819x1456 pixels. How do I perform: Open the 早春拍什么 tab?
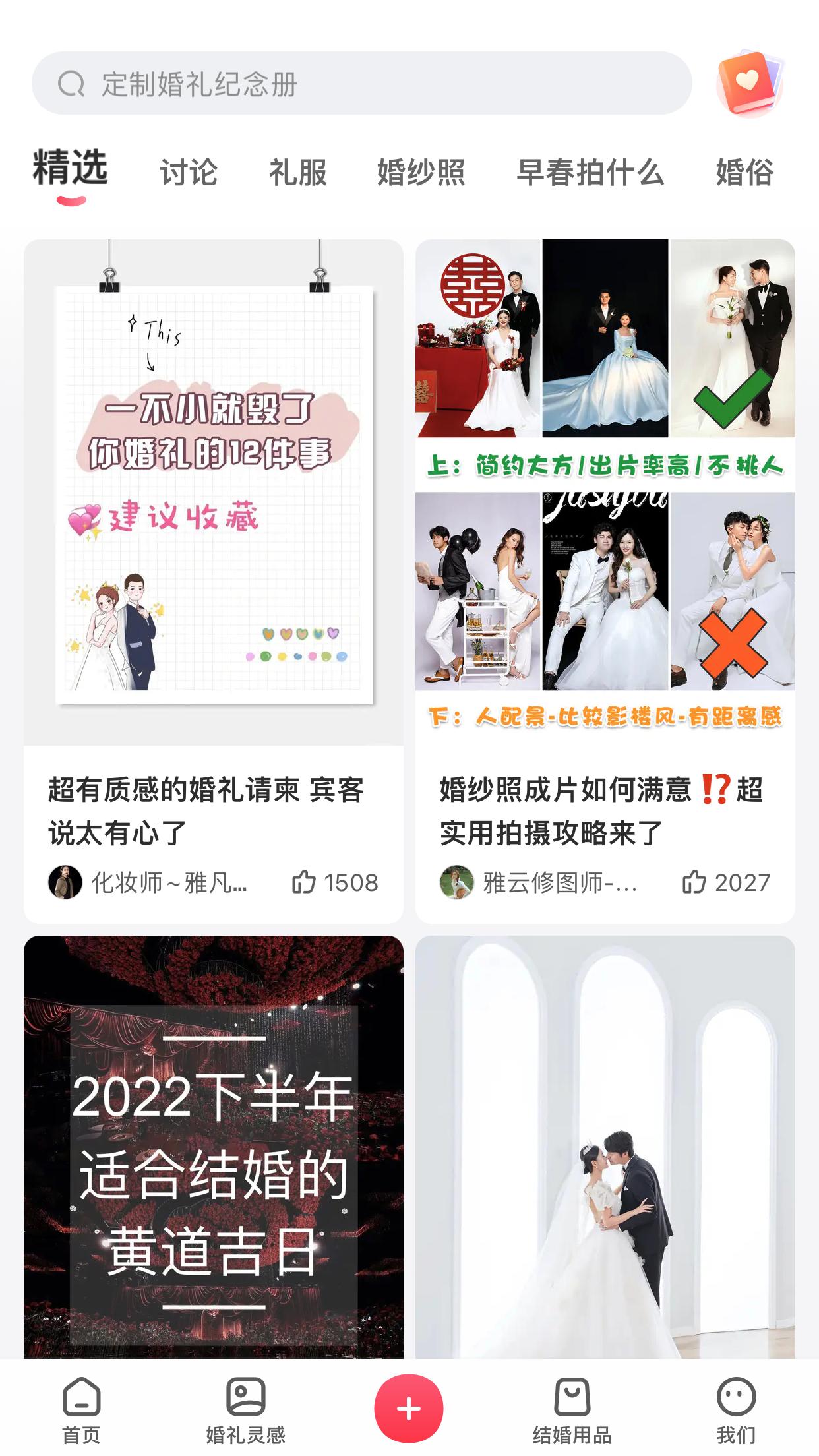(x=591, y=172)
